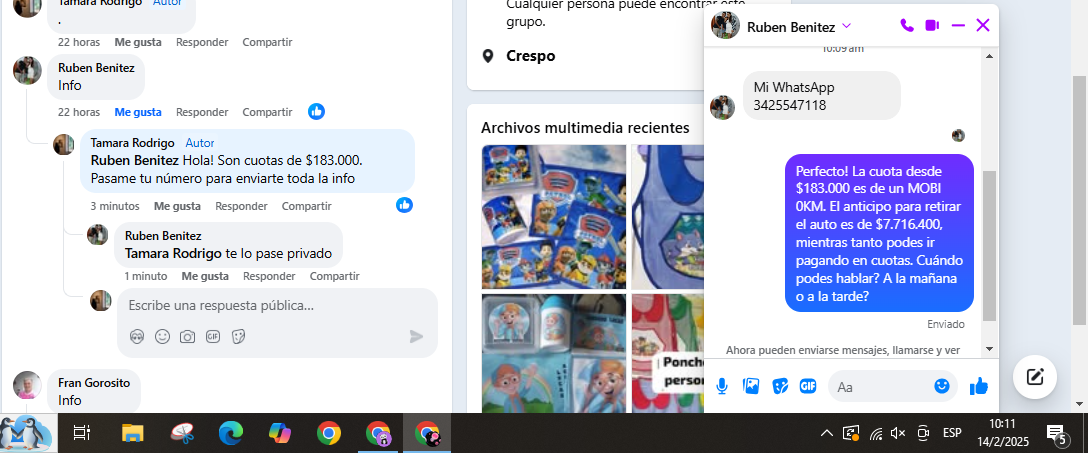Open first Paw Patrol media thumbnail
Image resolution: width=1088 pixels, height=453 pixels.
[553, 215]
